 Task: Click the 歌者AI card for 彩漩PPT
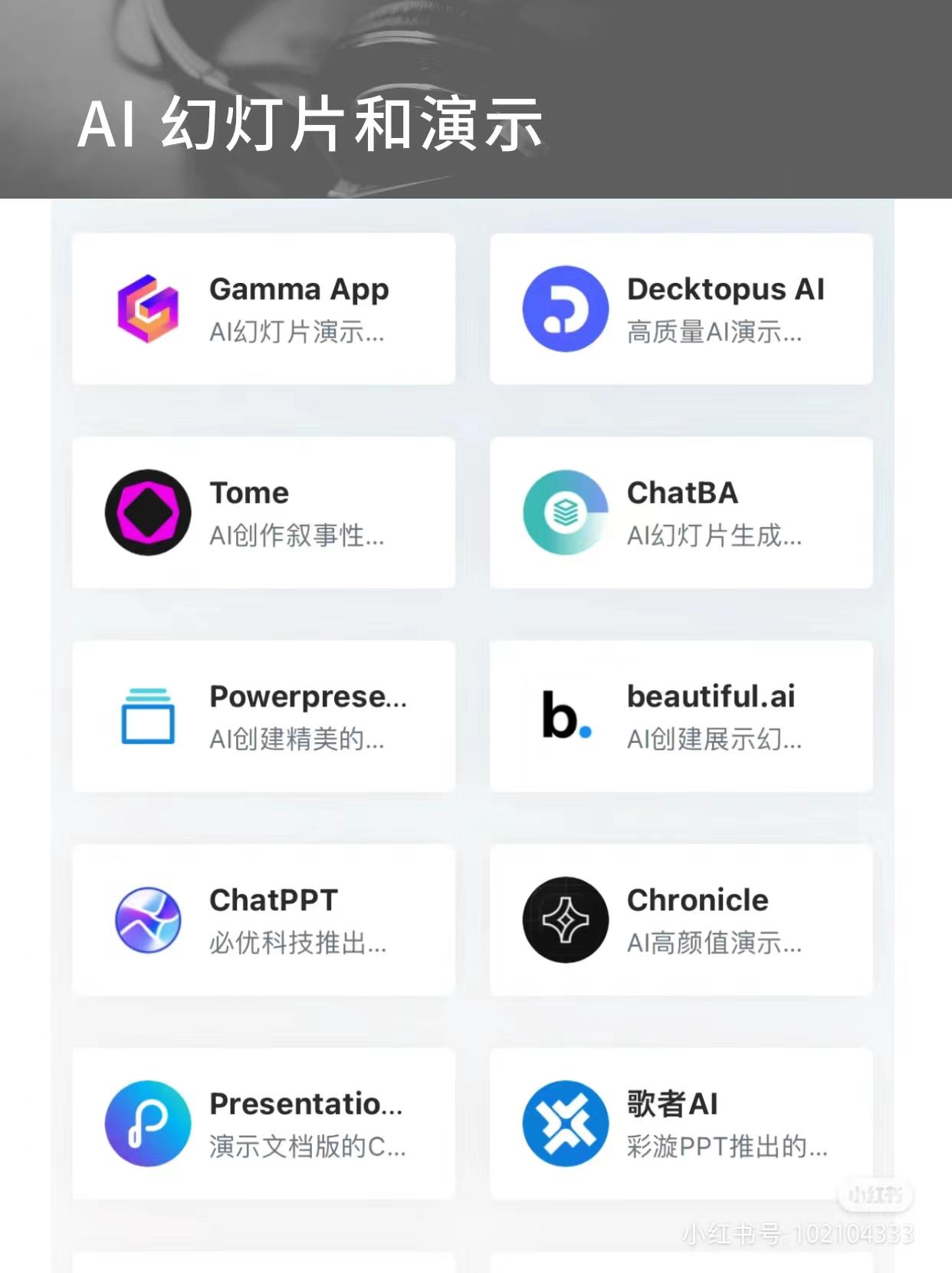click(681, 1123)
